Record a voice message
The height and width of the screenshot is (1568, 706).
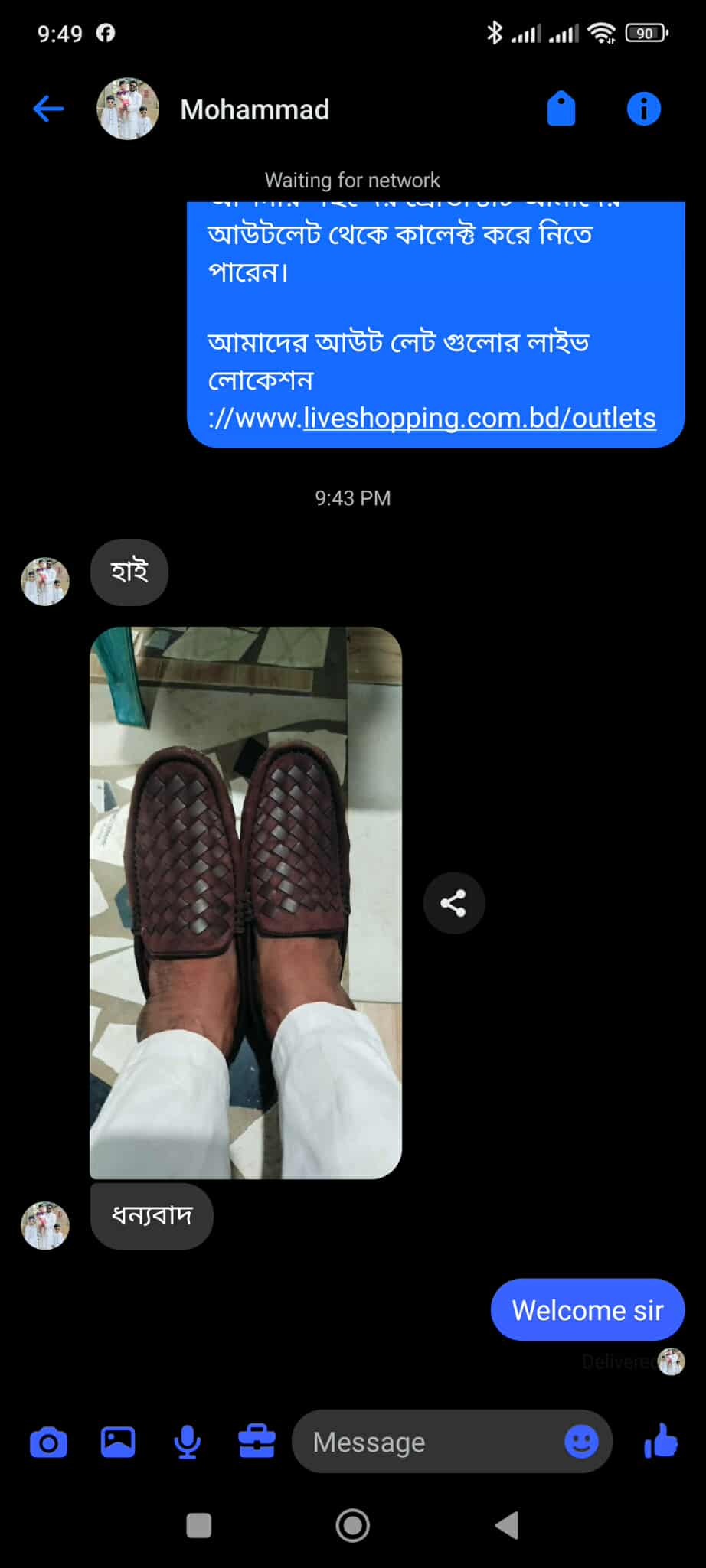pos(187,1442)
